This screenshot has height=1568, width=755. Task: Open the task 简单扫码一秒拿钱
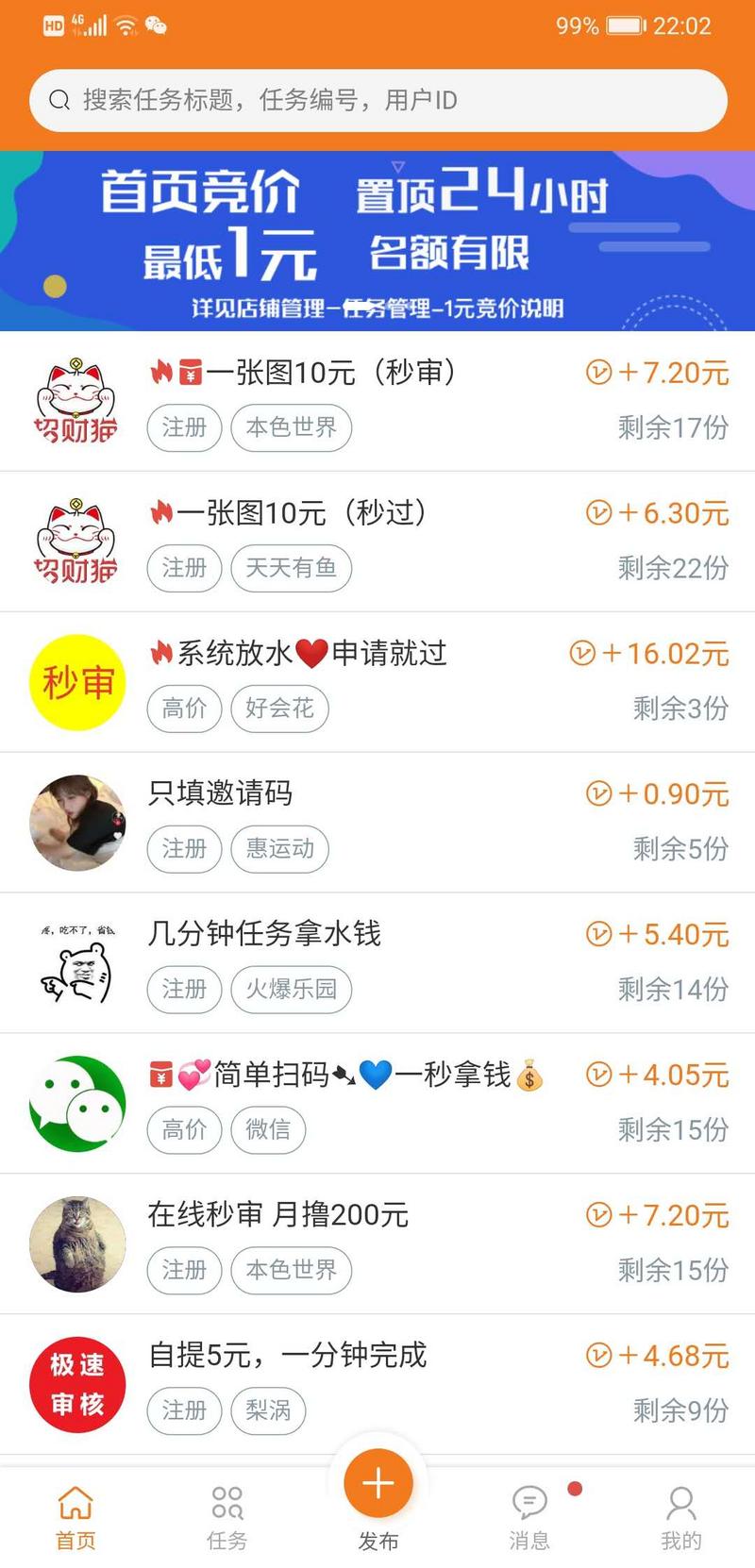click(x=377, y=1102)
